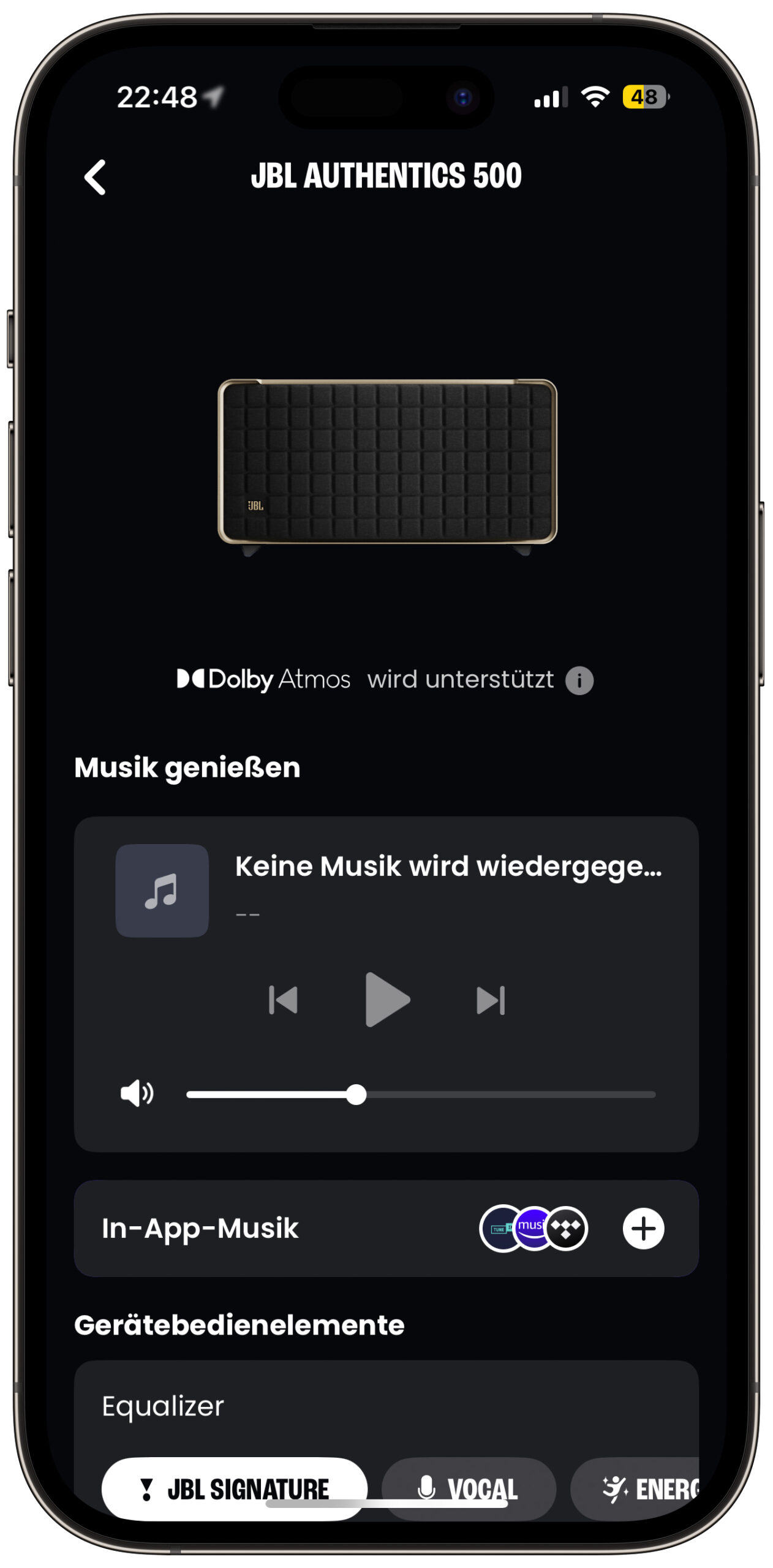
Task: Skip to the next track
Action: click(x=491, y=1000)
